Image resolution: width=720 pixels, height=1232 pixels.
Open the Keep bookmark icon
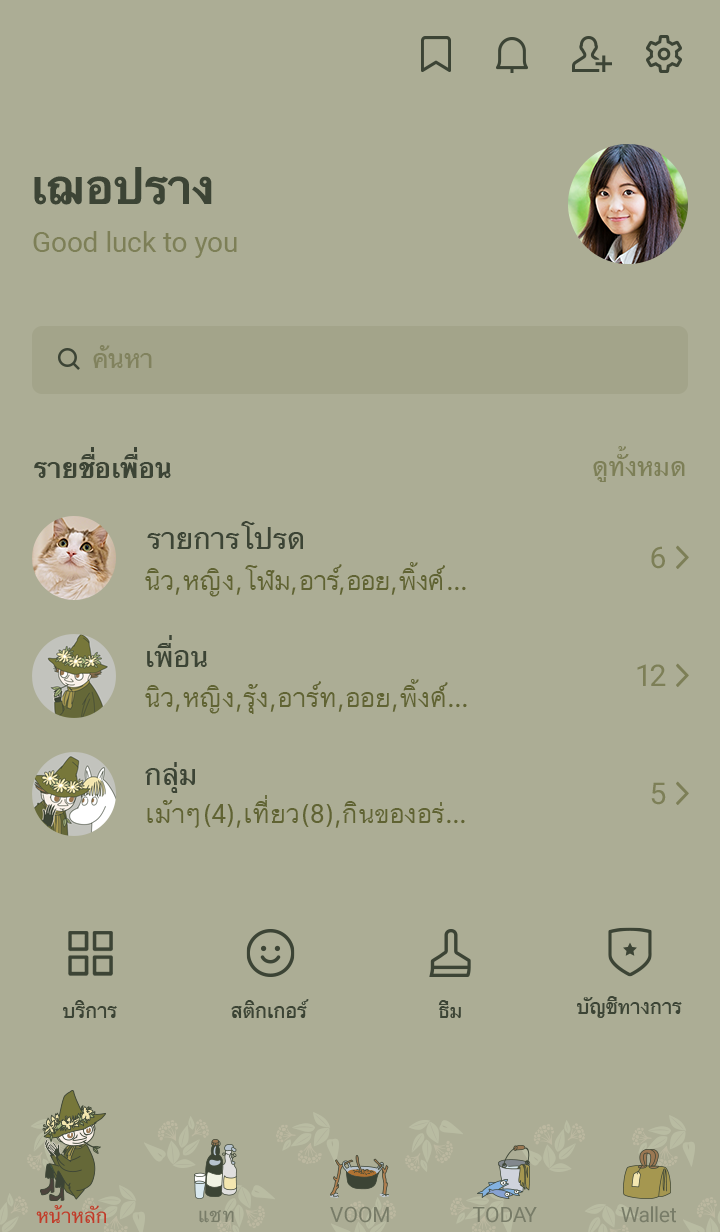point(436,55)
